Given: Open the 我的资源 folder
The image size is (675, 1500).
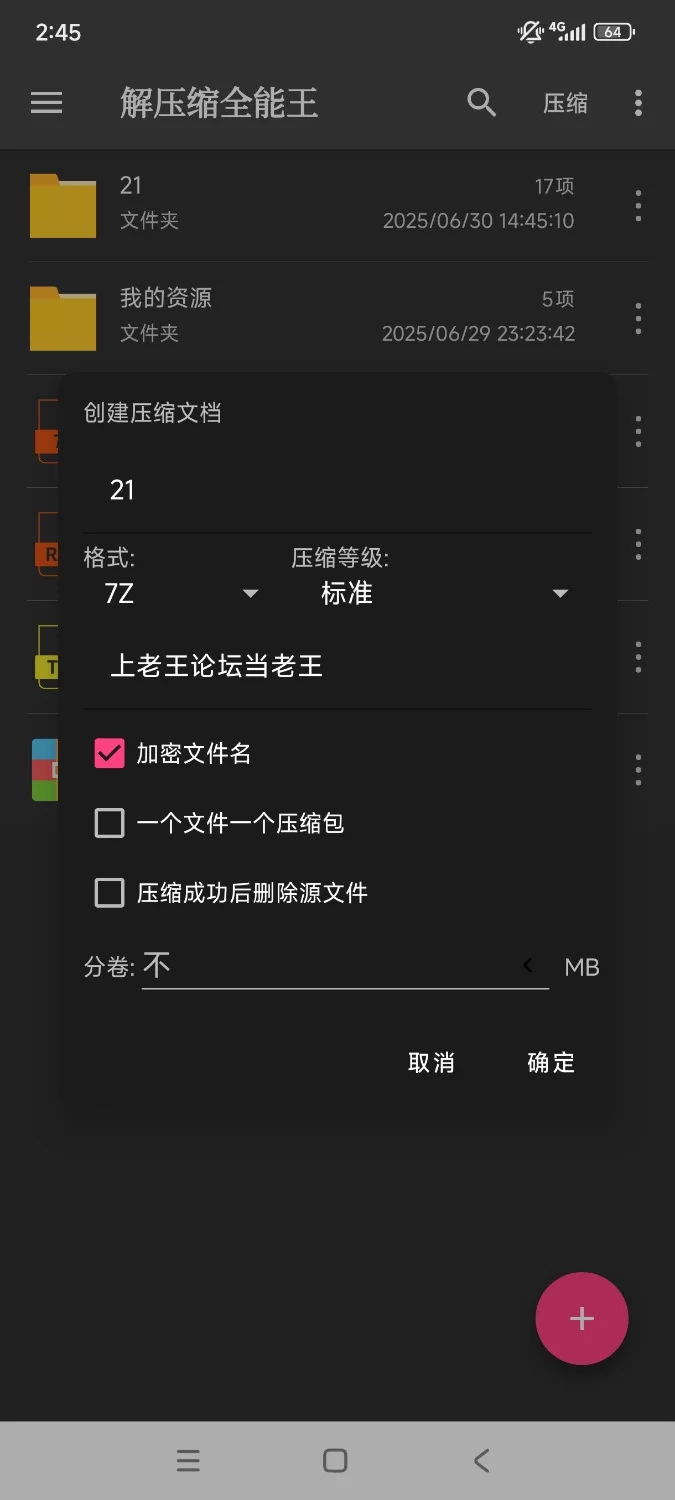Looking at the screenshot, I should pyautogui.click(x=300, y=316).
